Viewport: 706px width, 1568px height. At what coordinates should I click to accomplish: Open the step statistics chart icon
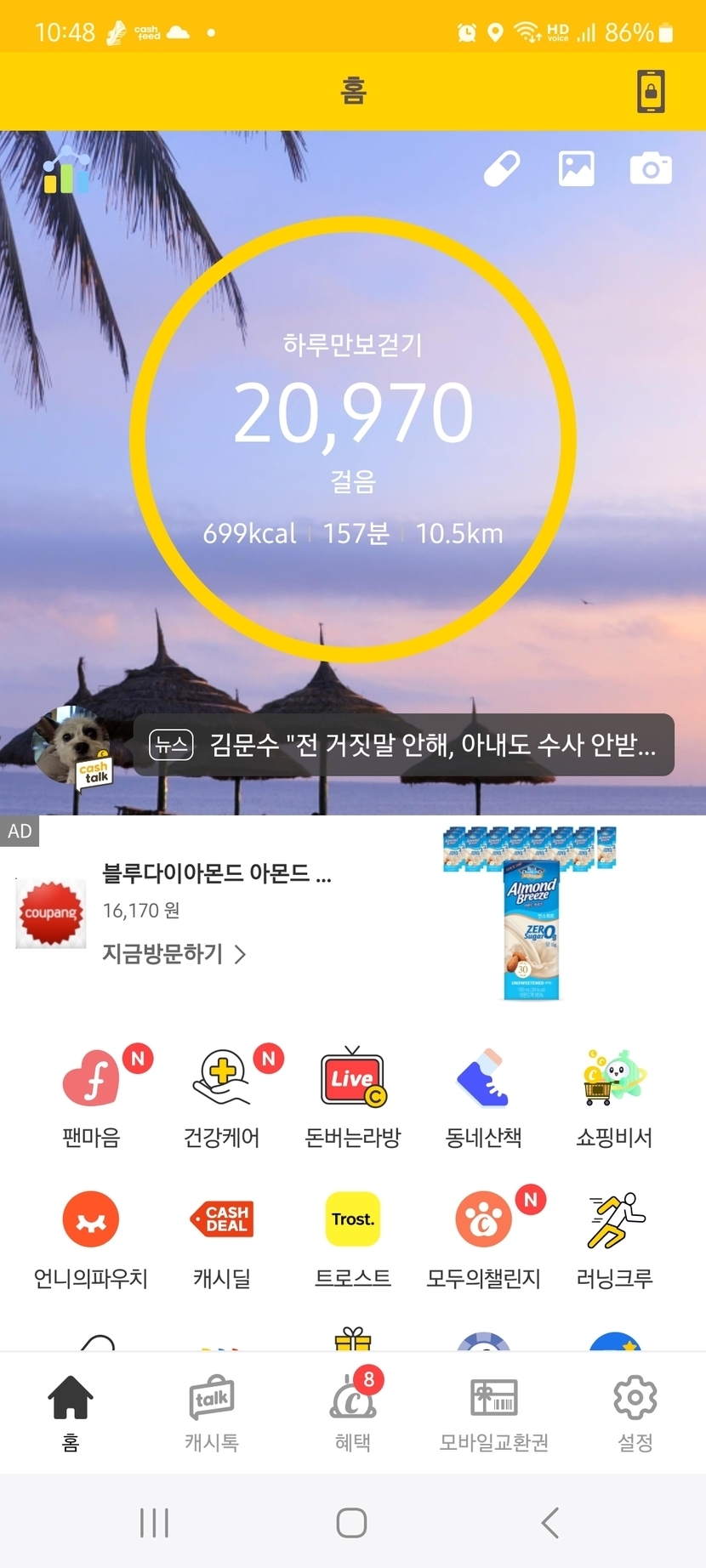66,170
